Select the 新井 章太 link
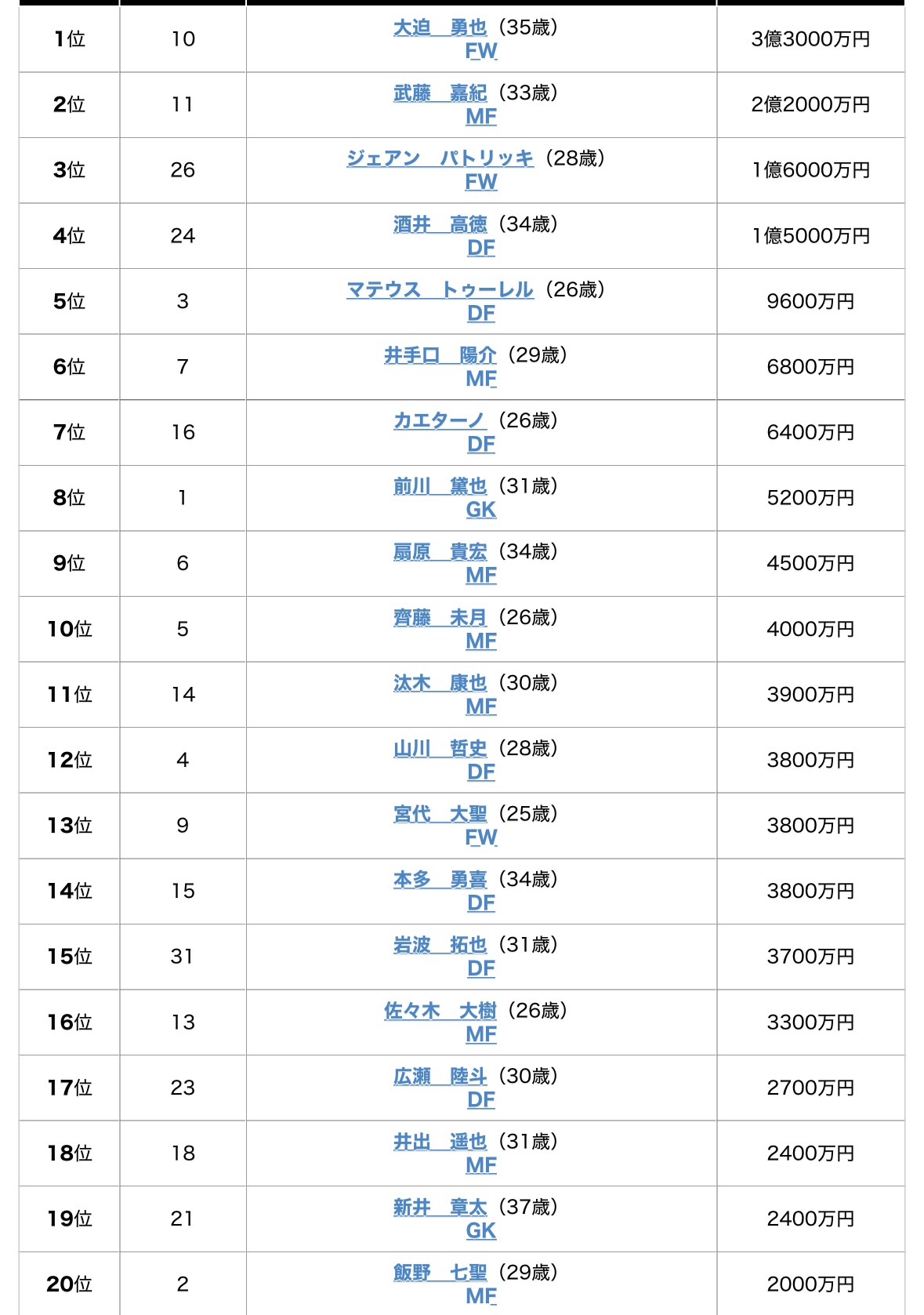Image resolution: width=924 pixels, height=1315 pixels. [440, 1208]
